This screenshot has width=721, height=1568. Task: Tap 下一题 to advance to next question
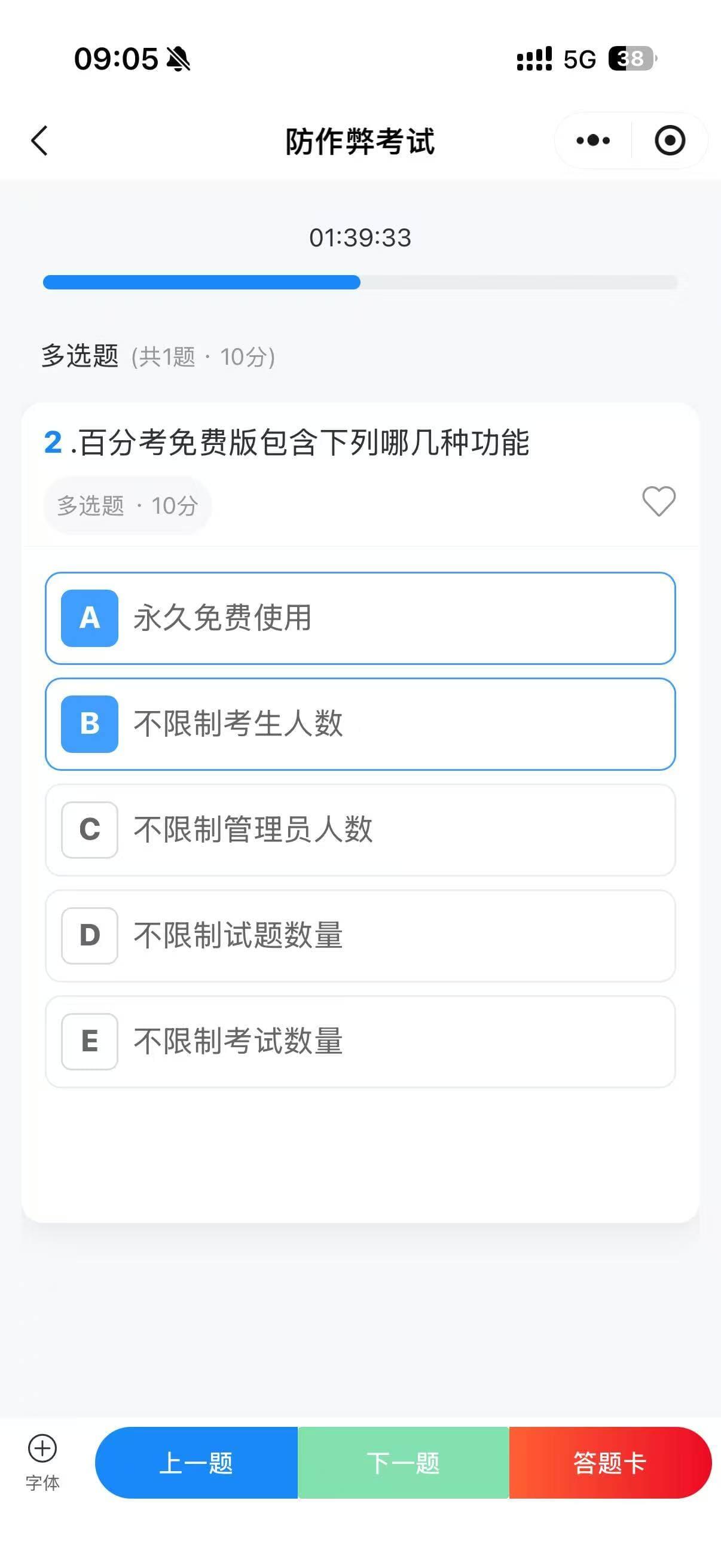tap(404, 1463)
